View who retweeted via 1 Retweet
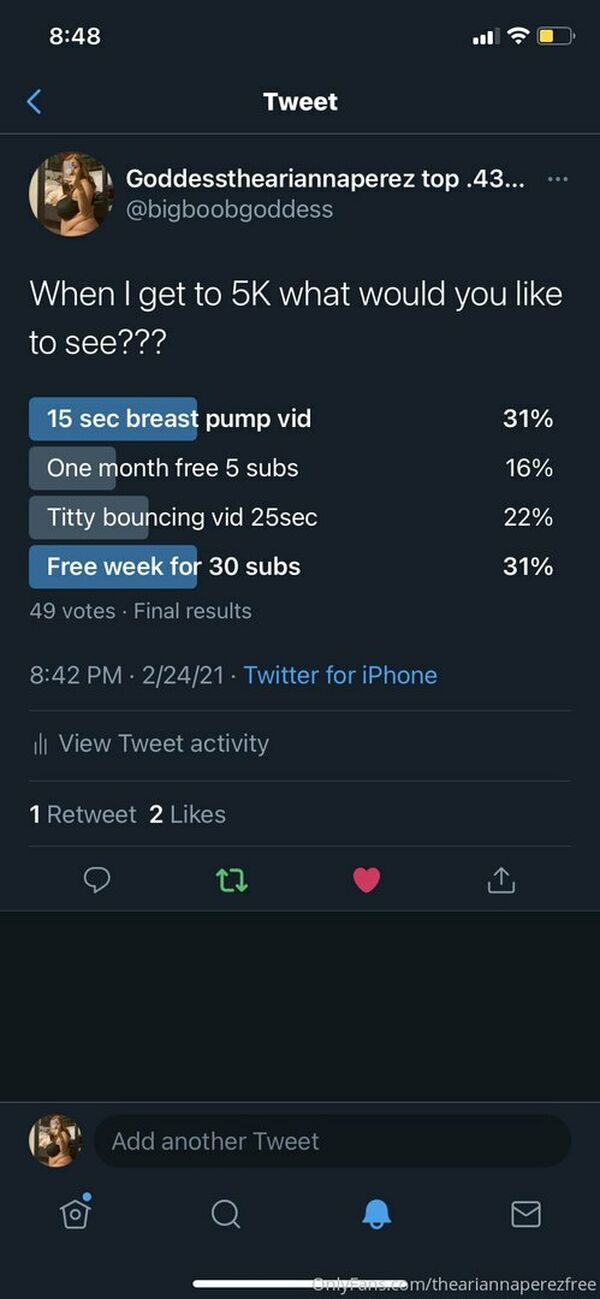The image size is (600, 1299). click(83, 814)
